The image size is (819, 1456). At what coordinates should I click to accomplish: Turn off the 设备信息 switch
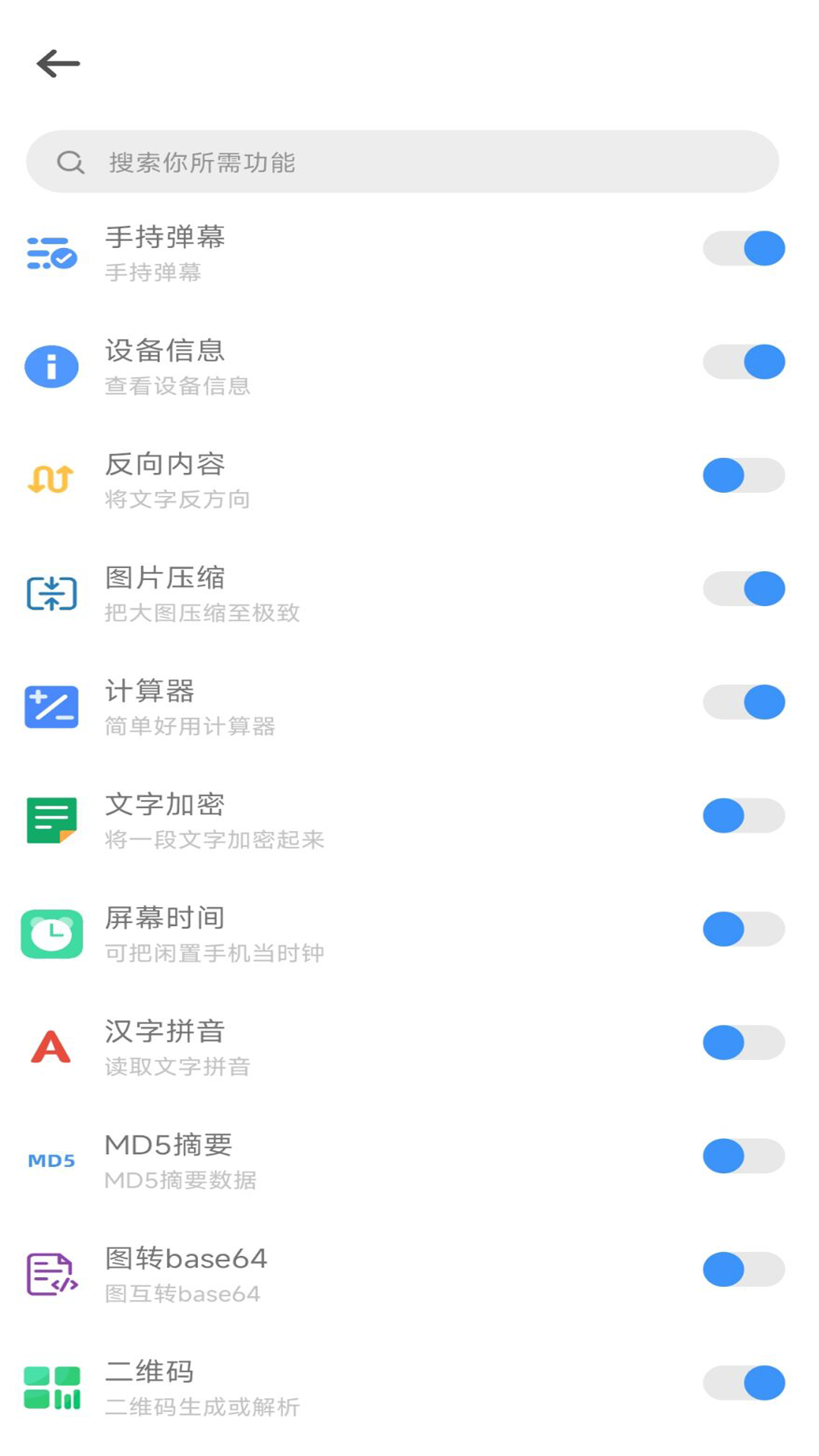(743, 362)
